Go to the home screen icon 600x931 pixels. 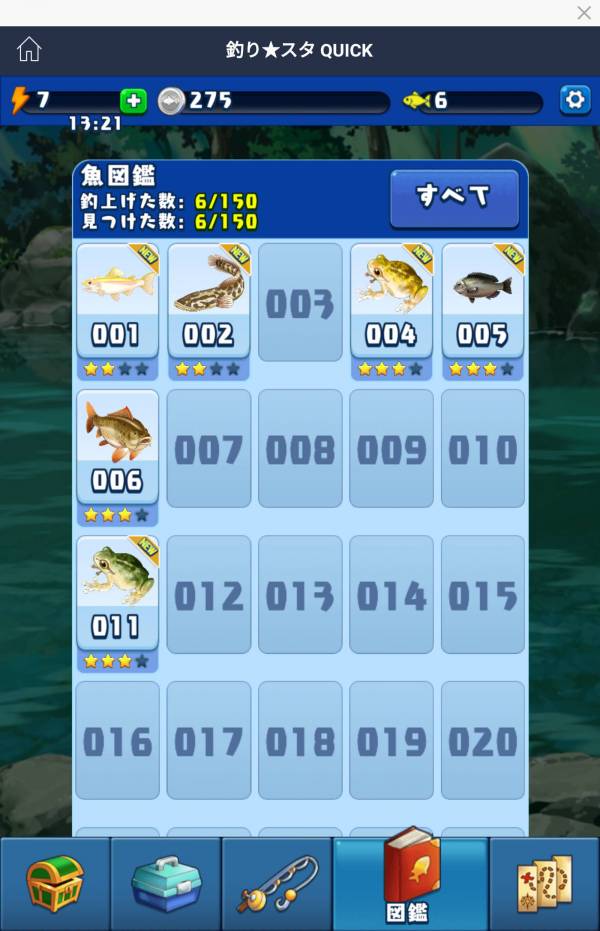point(29,50)
